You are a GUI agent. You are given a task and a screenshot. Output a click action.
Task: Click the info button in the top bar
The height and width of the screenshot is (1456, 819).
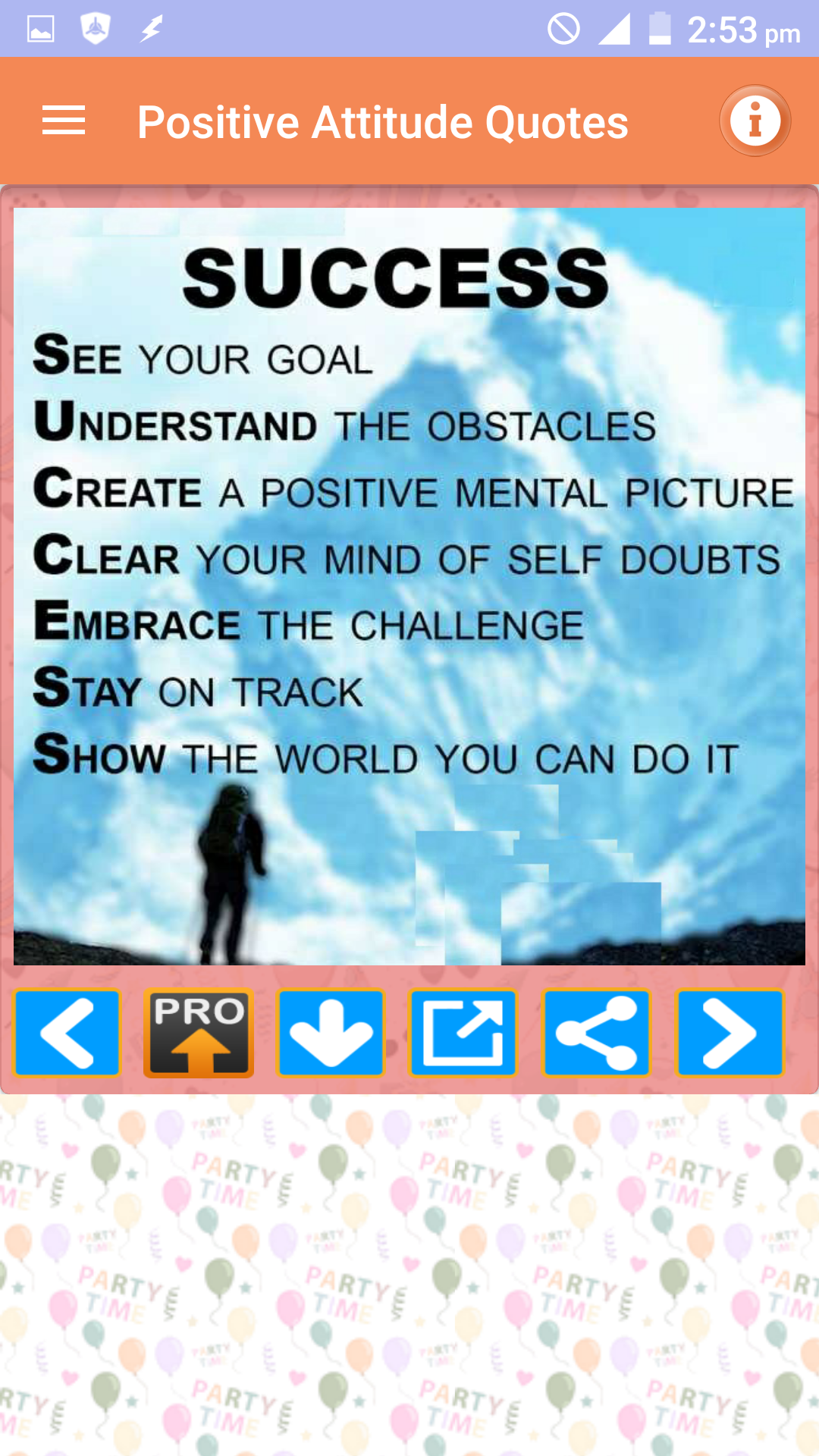(755, 120)
